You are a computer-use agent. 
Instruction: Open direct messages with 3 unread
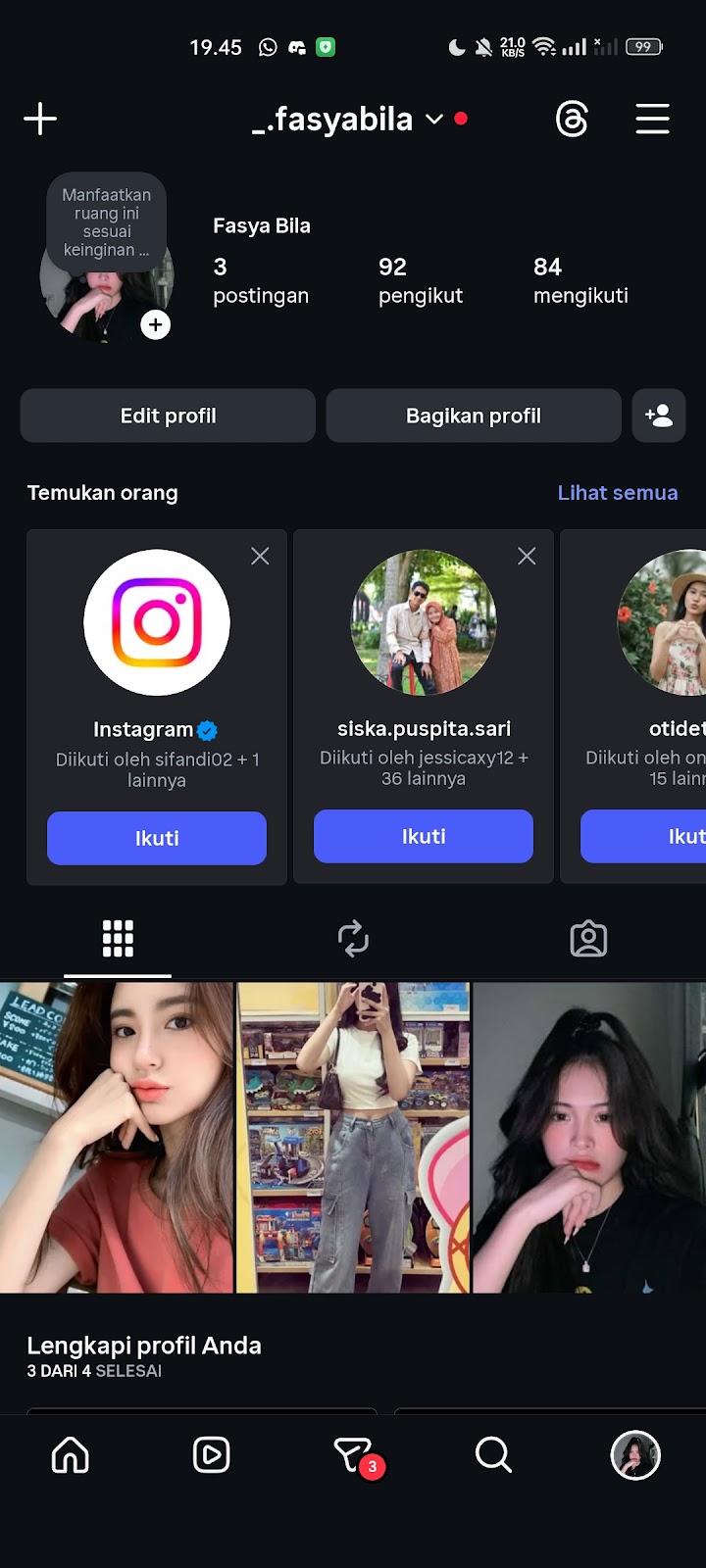(x=353, y=1455)
